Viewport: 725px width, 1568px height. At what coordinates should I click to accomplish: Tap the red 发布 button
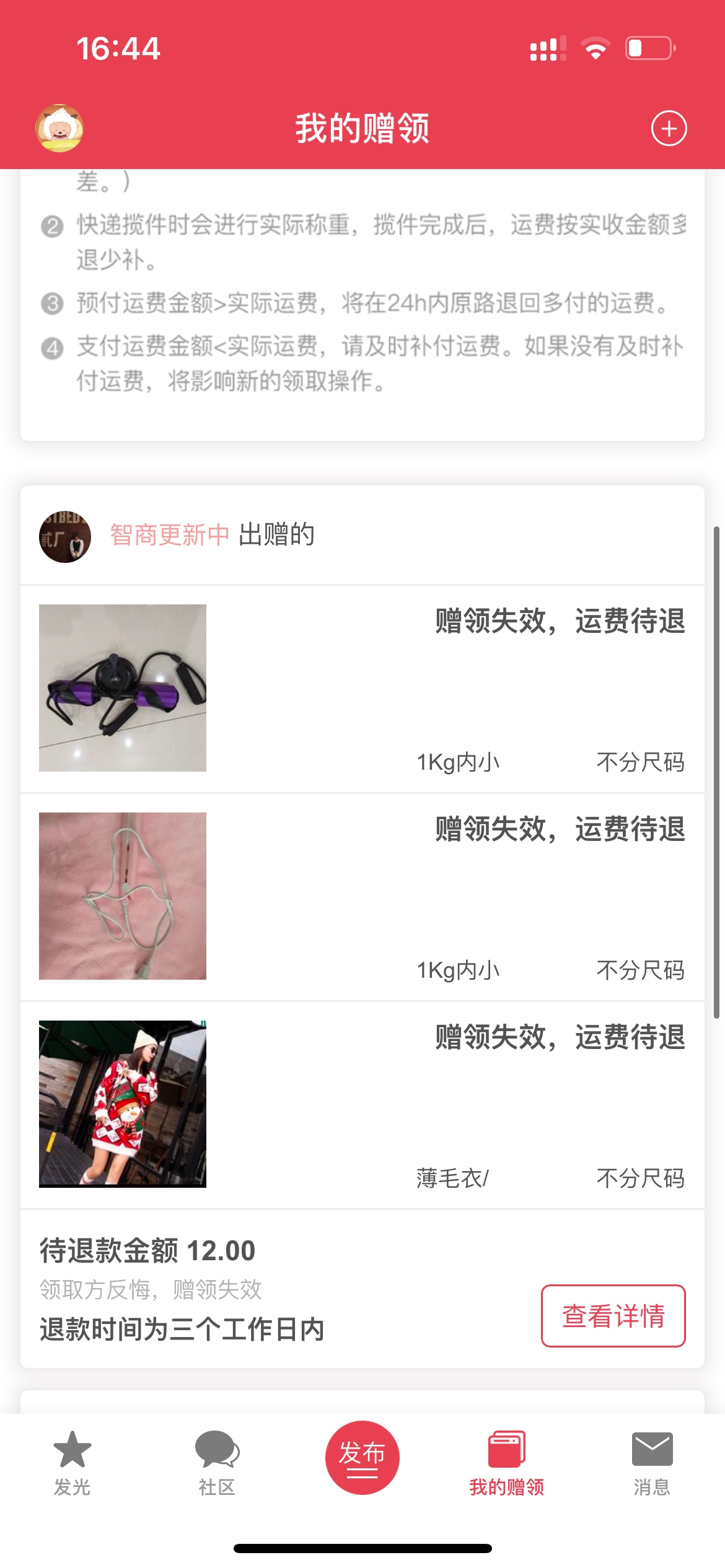(362, 1457)
